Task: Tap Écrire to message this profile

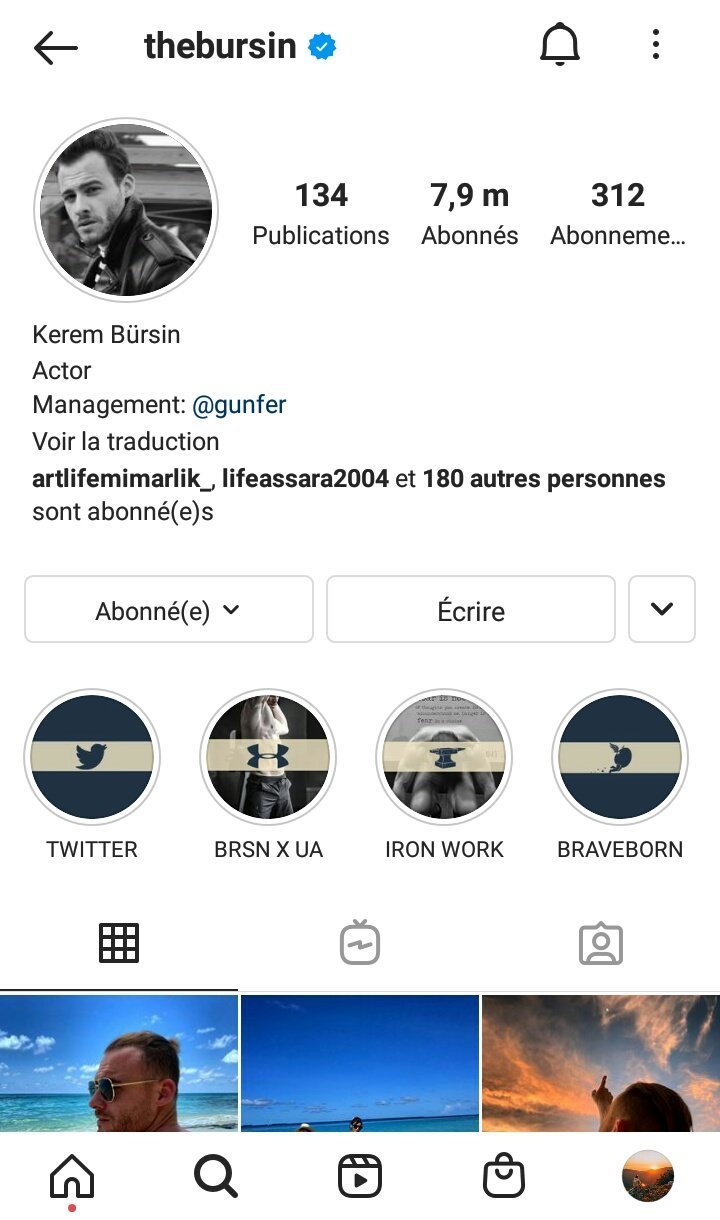Action: tap(471, 609)
